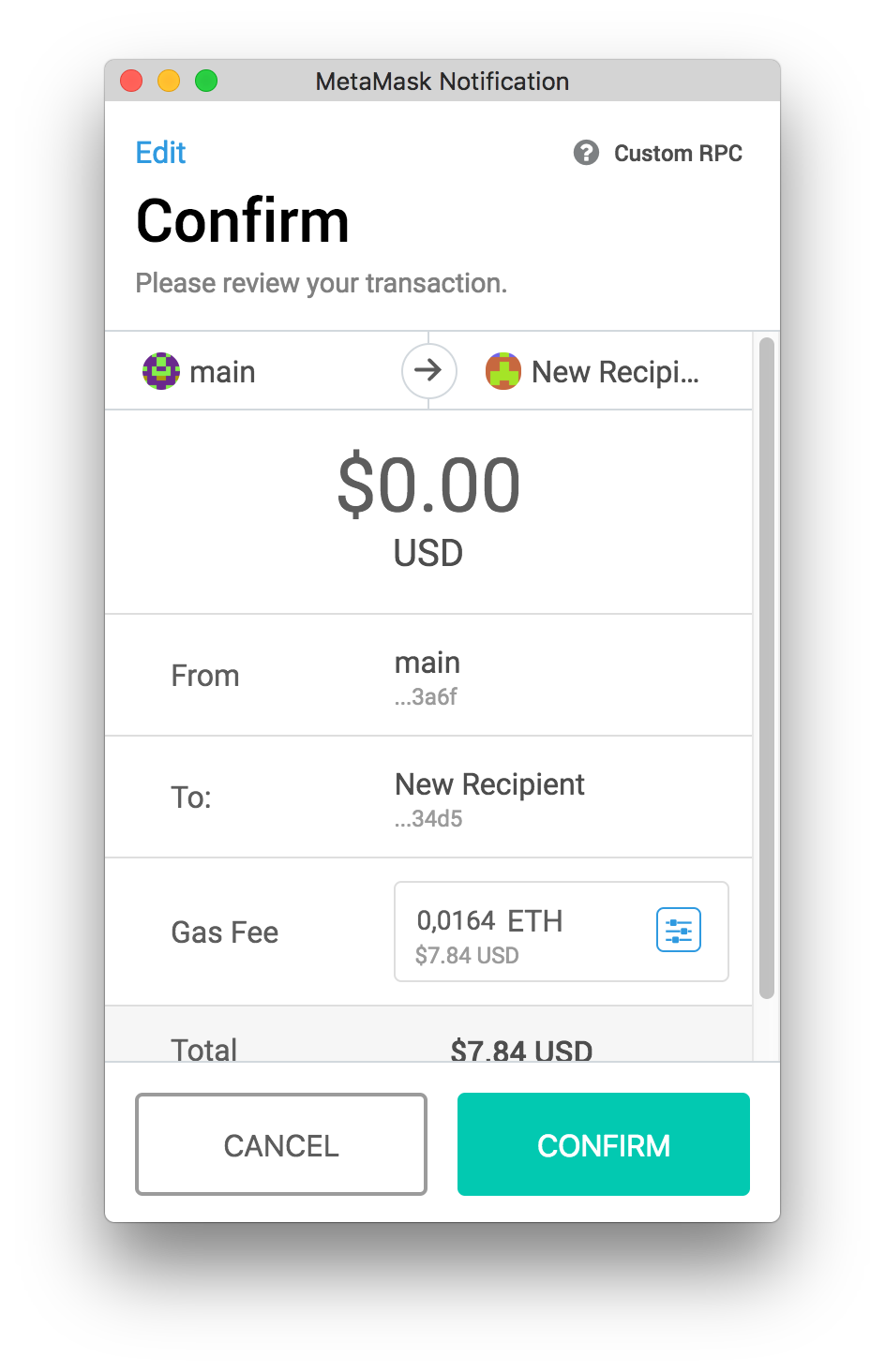Screen dimensions: 885x1372
Task: Click the sender icon next to From row
Action: pos(160,370)
